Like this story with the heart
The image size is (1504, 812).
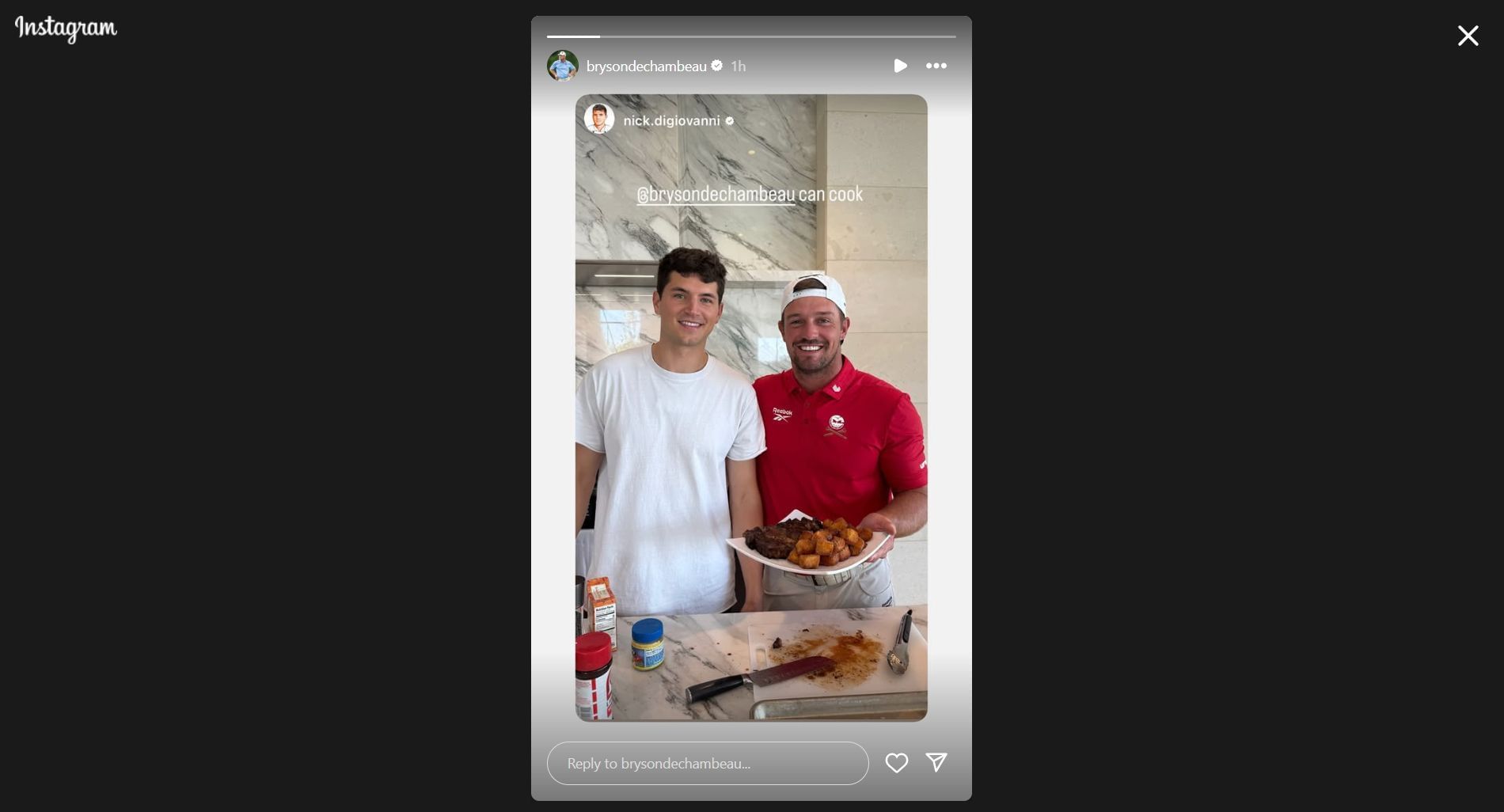(896, 763)
